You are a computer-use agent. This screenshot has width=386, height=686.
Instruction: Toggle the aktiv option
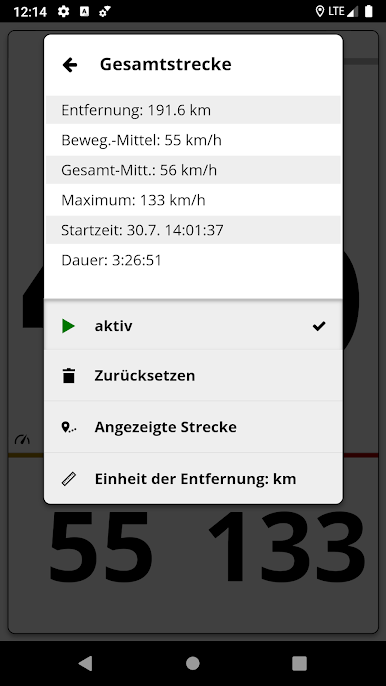click(x=193, y=326)
